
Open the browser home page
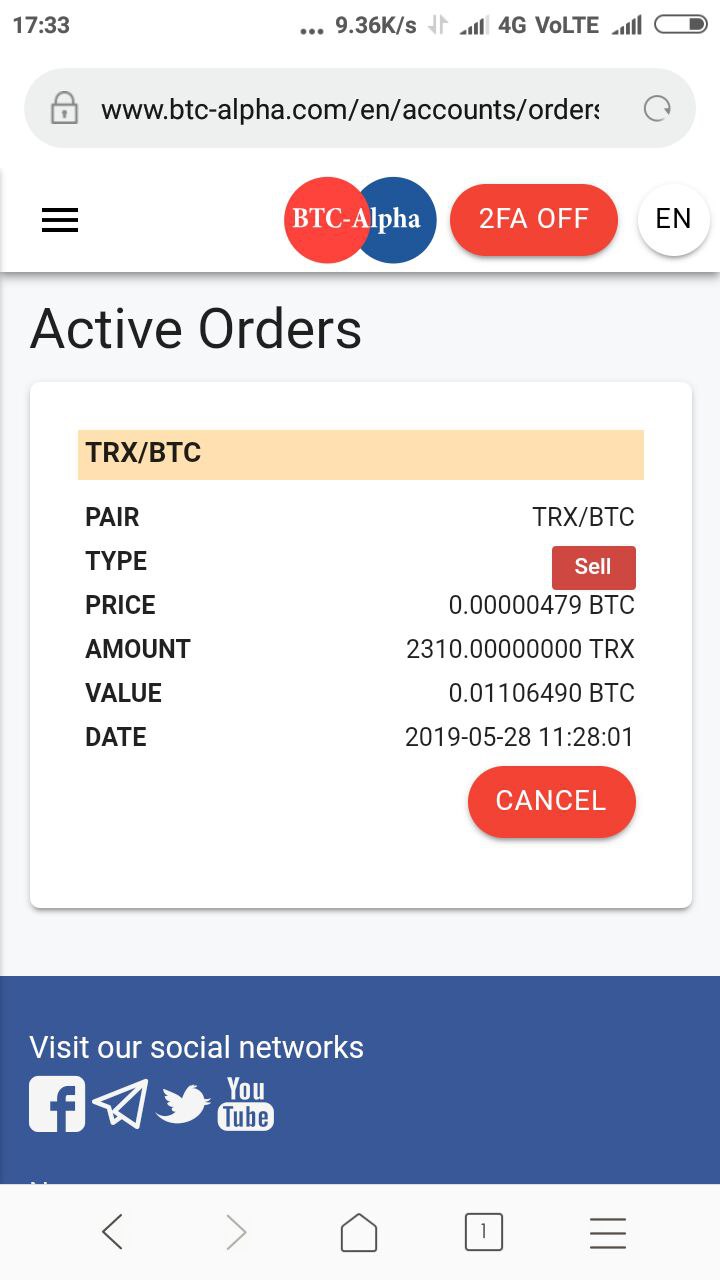coord(359,1232)
